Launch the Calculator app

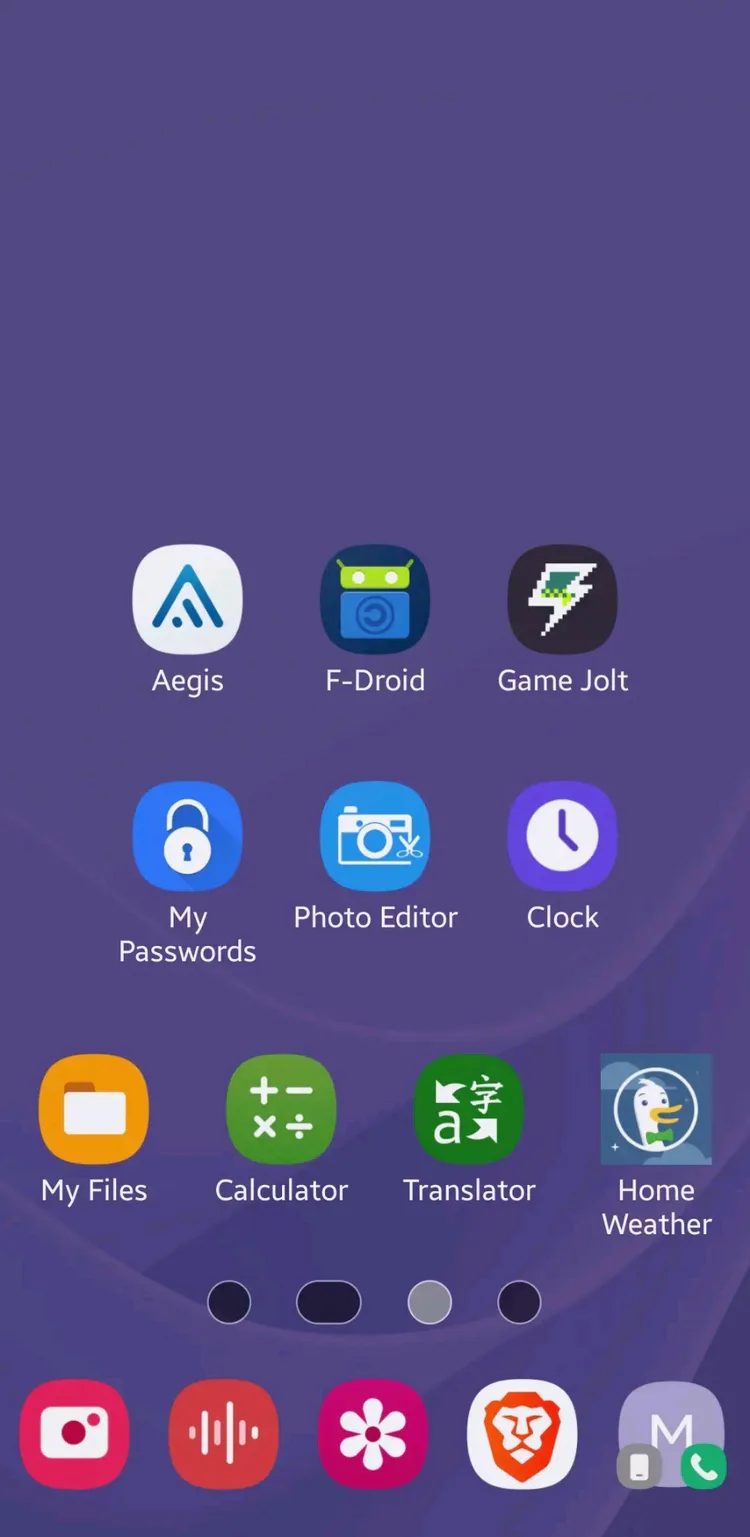point(281,1109)
